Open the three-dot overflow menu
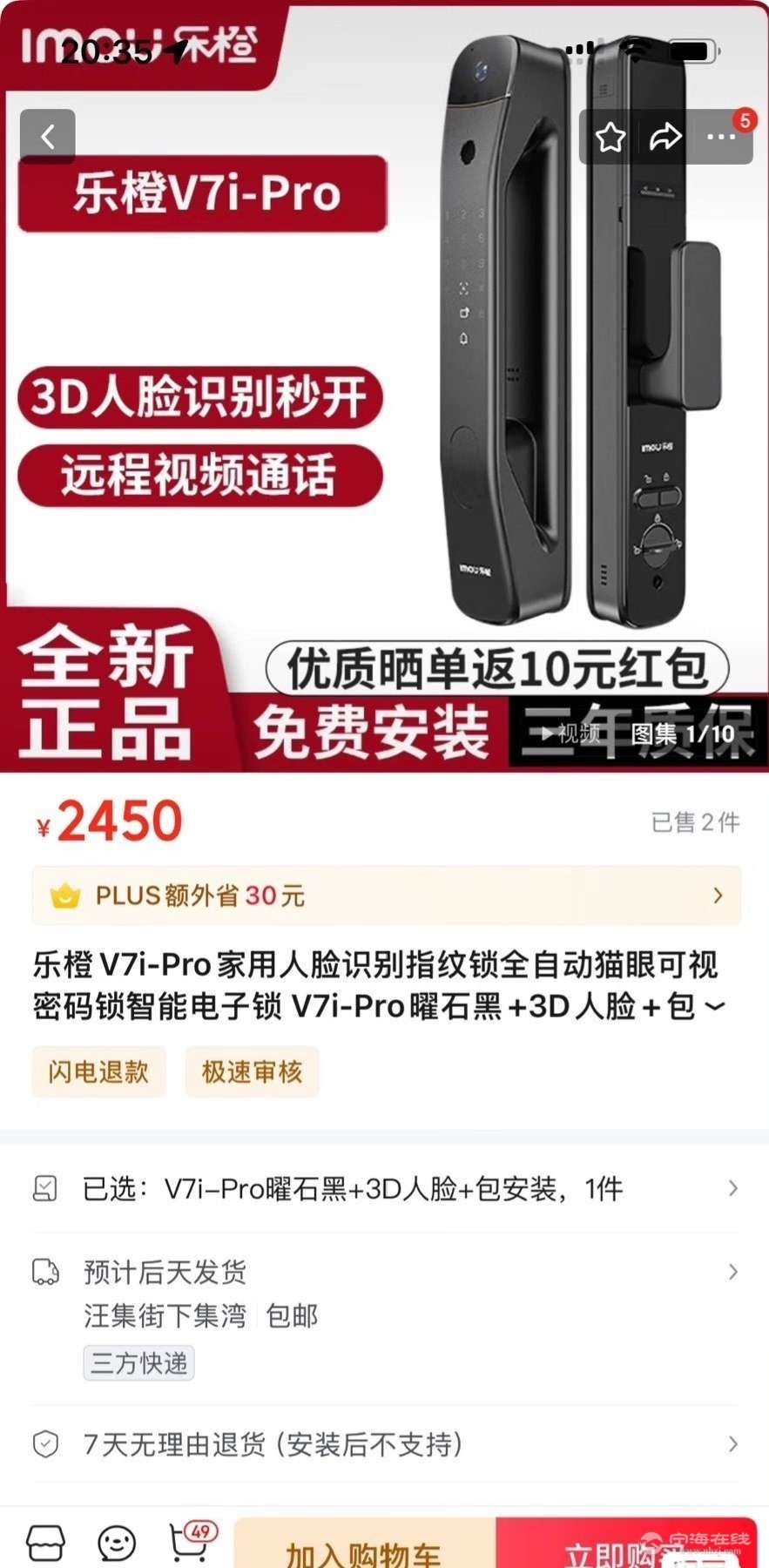The image size is (769, 1568). tap(721, 138)
